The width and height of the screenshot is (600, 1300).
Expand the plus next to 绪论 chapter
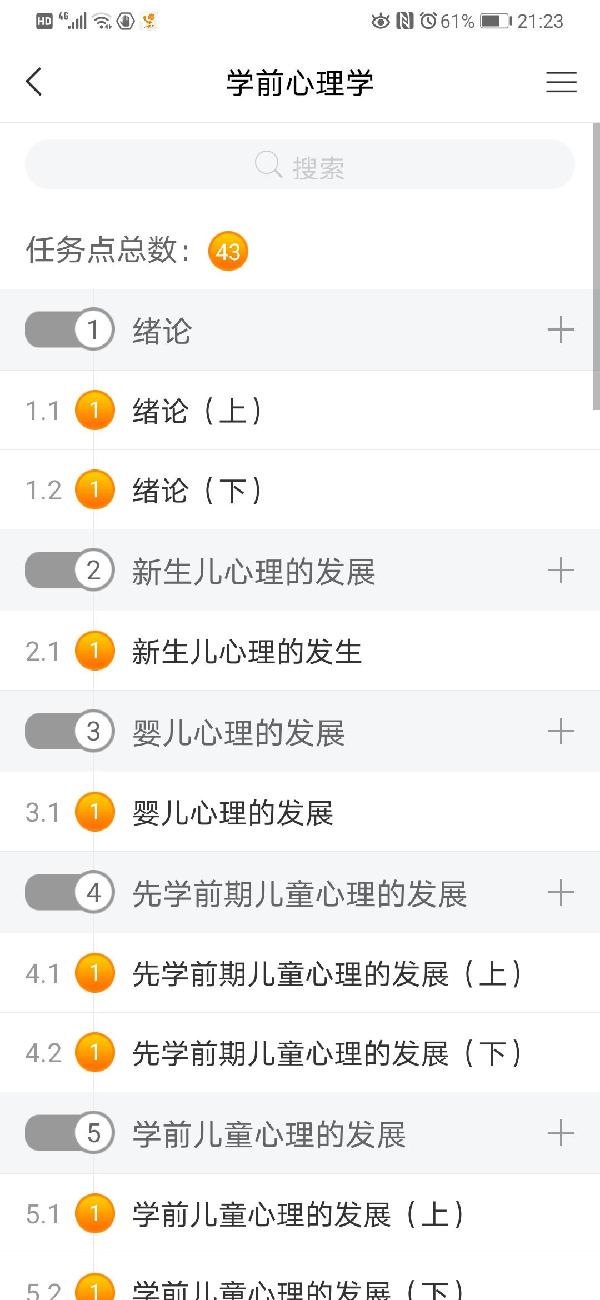(561, 330)
